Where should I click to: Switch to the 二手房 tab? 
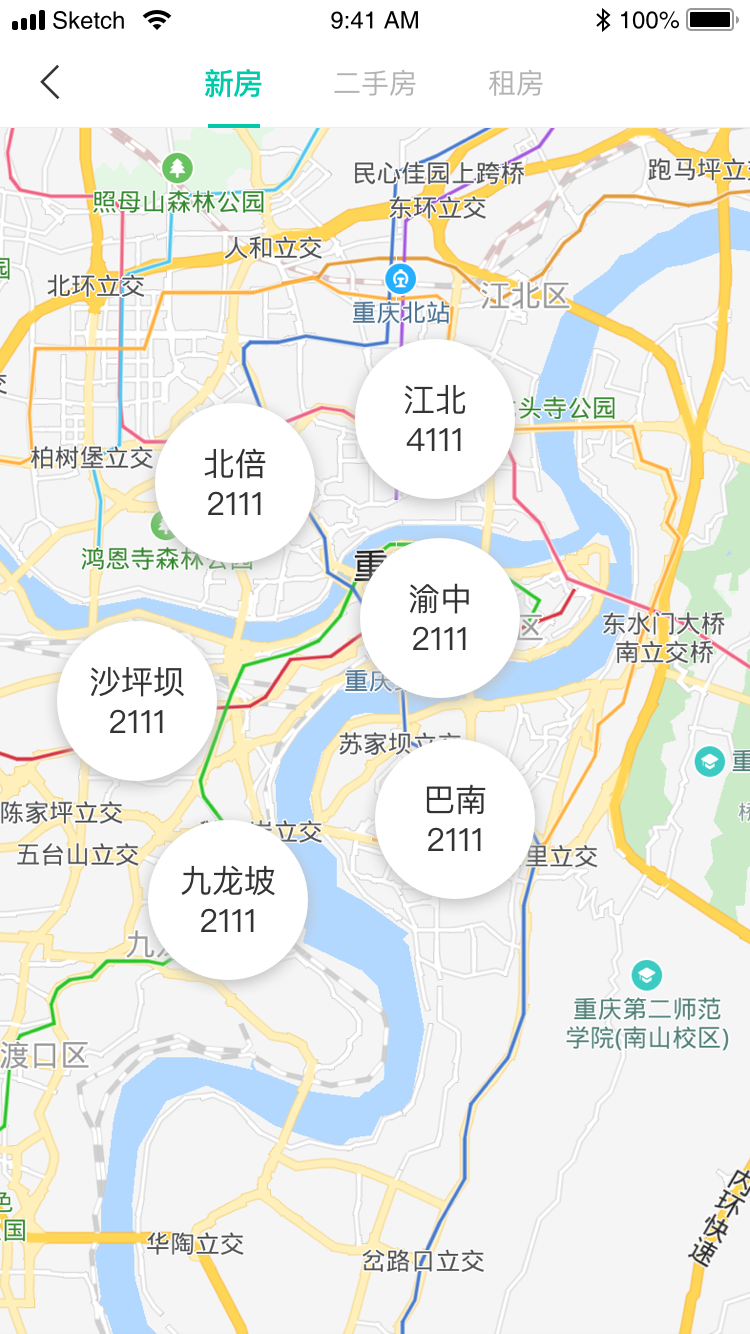click(374, 84)
